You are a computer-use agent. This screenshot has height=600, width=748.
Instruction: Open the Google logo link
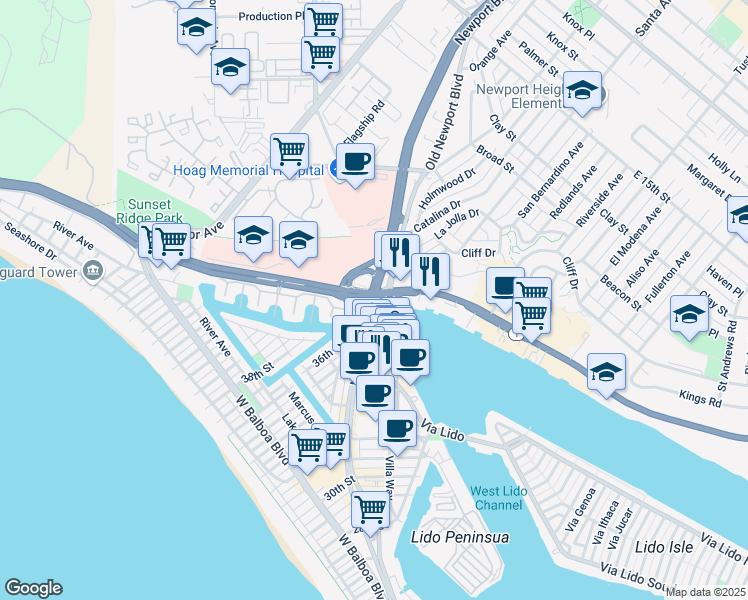click(x=33, y=588)
